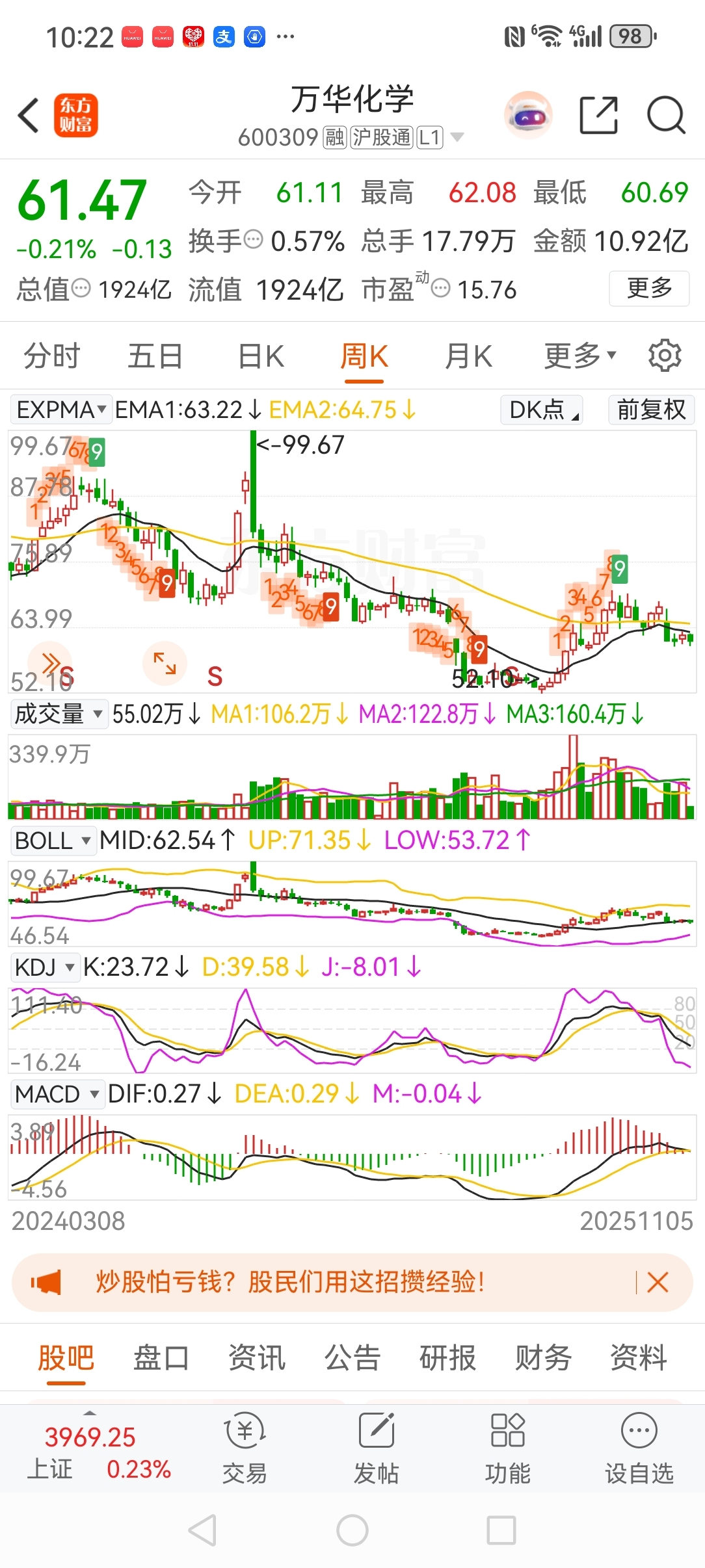Expand the 更多 chart period dropdown

click(579, 356)
